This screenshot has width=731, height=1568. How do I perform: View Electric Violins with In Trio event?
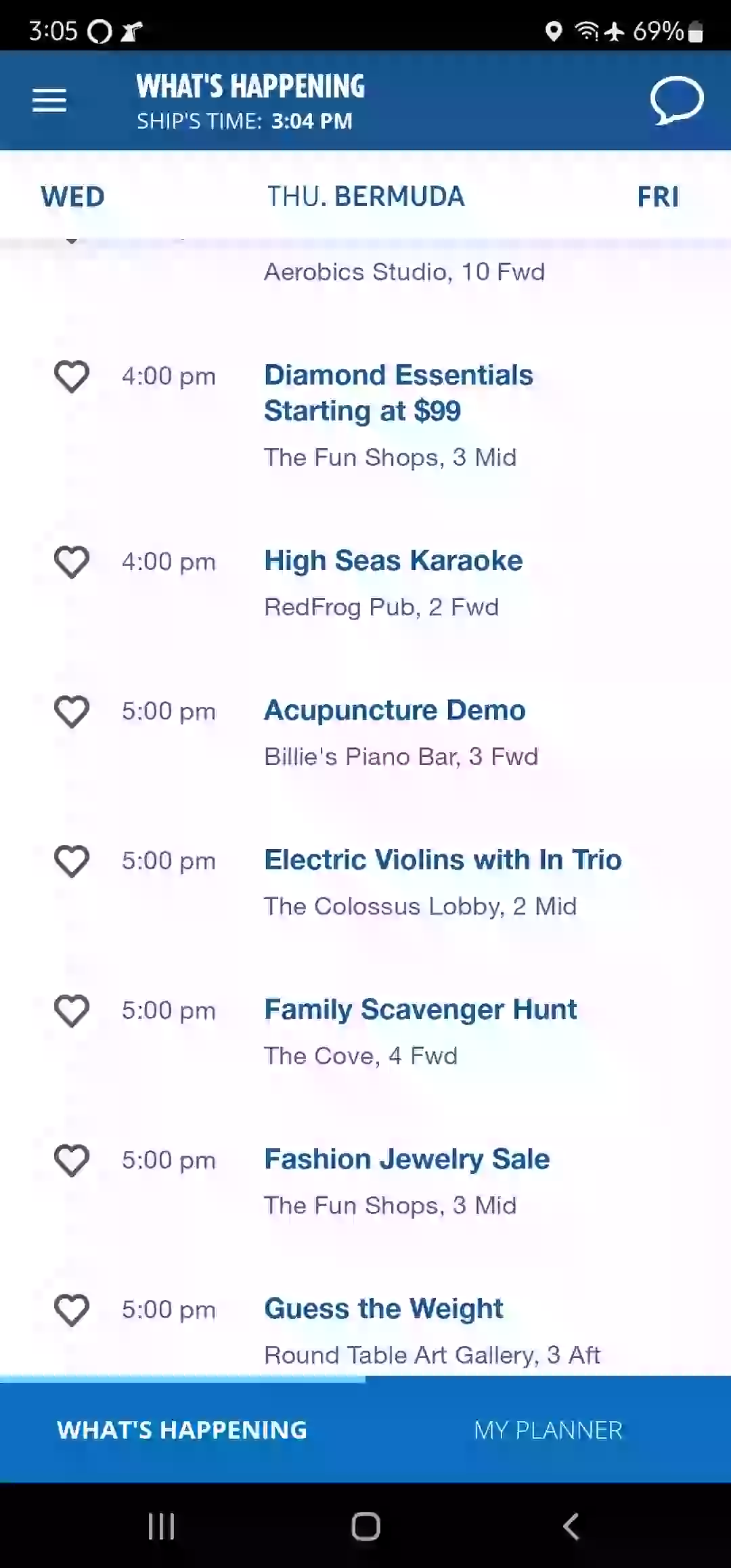tap(443, 860)
